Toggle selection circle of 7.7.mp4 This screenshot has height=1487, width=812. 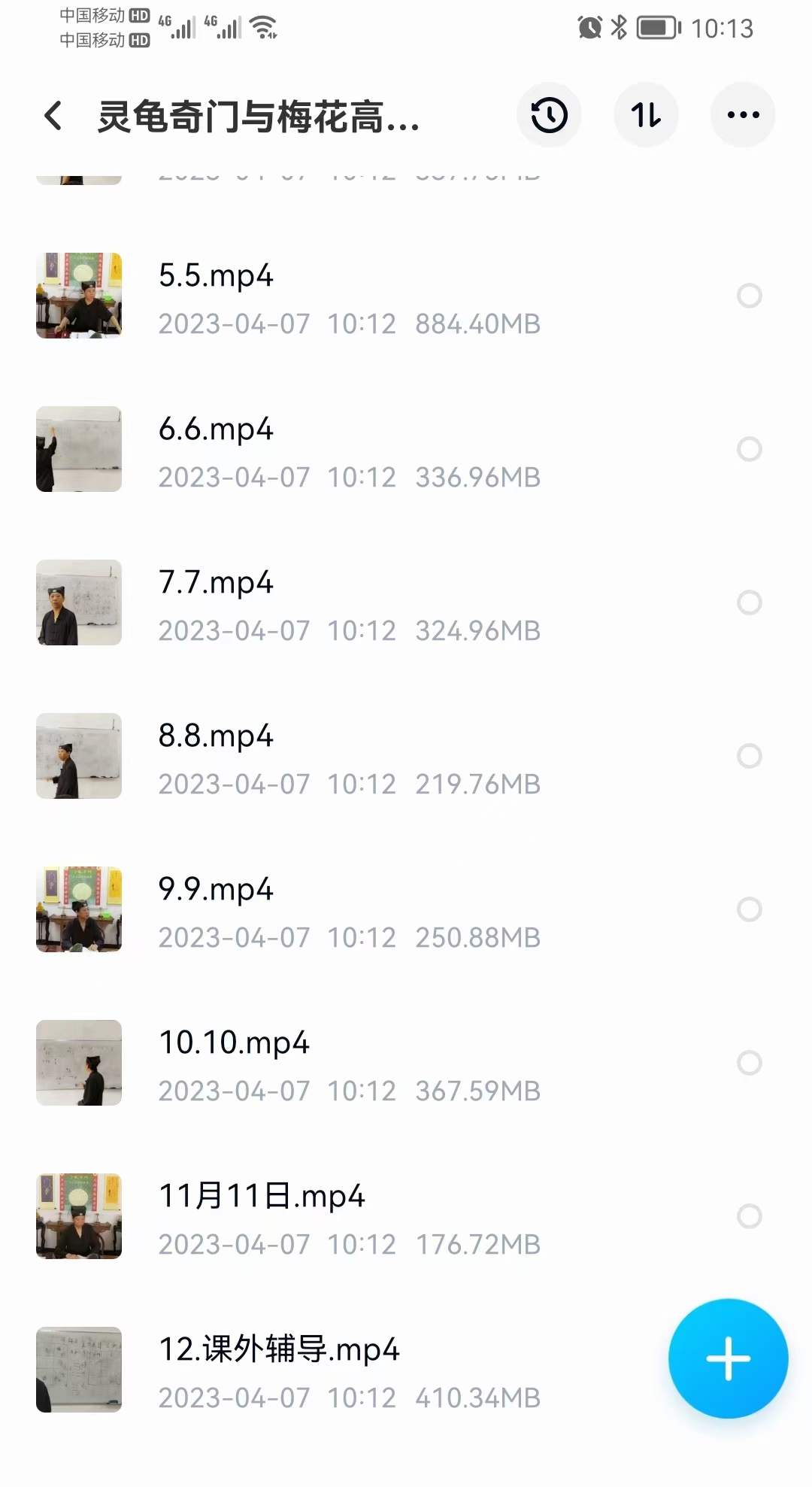click(749, 602)
